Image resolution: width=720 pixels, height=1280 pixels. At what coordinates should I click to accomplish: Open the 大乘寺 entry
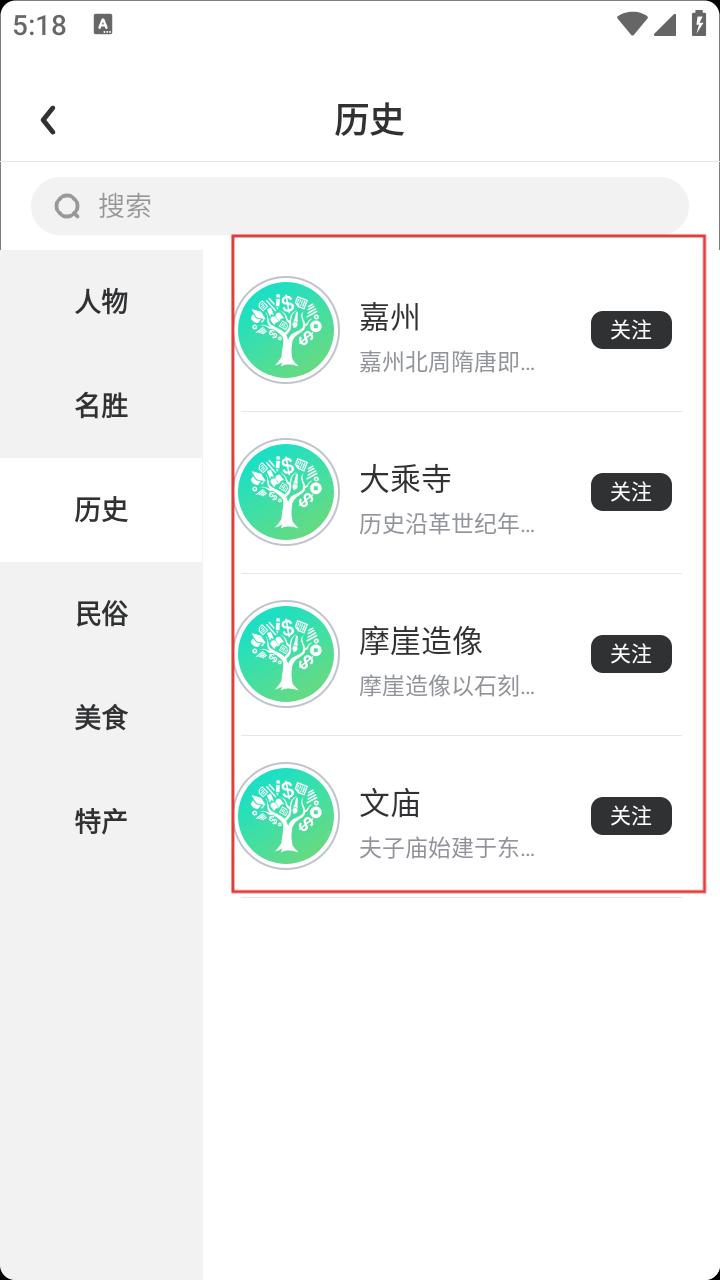[461, 492]
